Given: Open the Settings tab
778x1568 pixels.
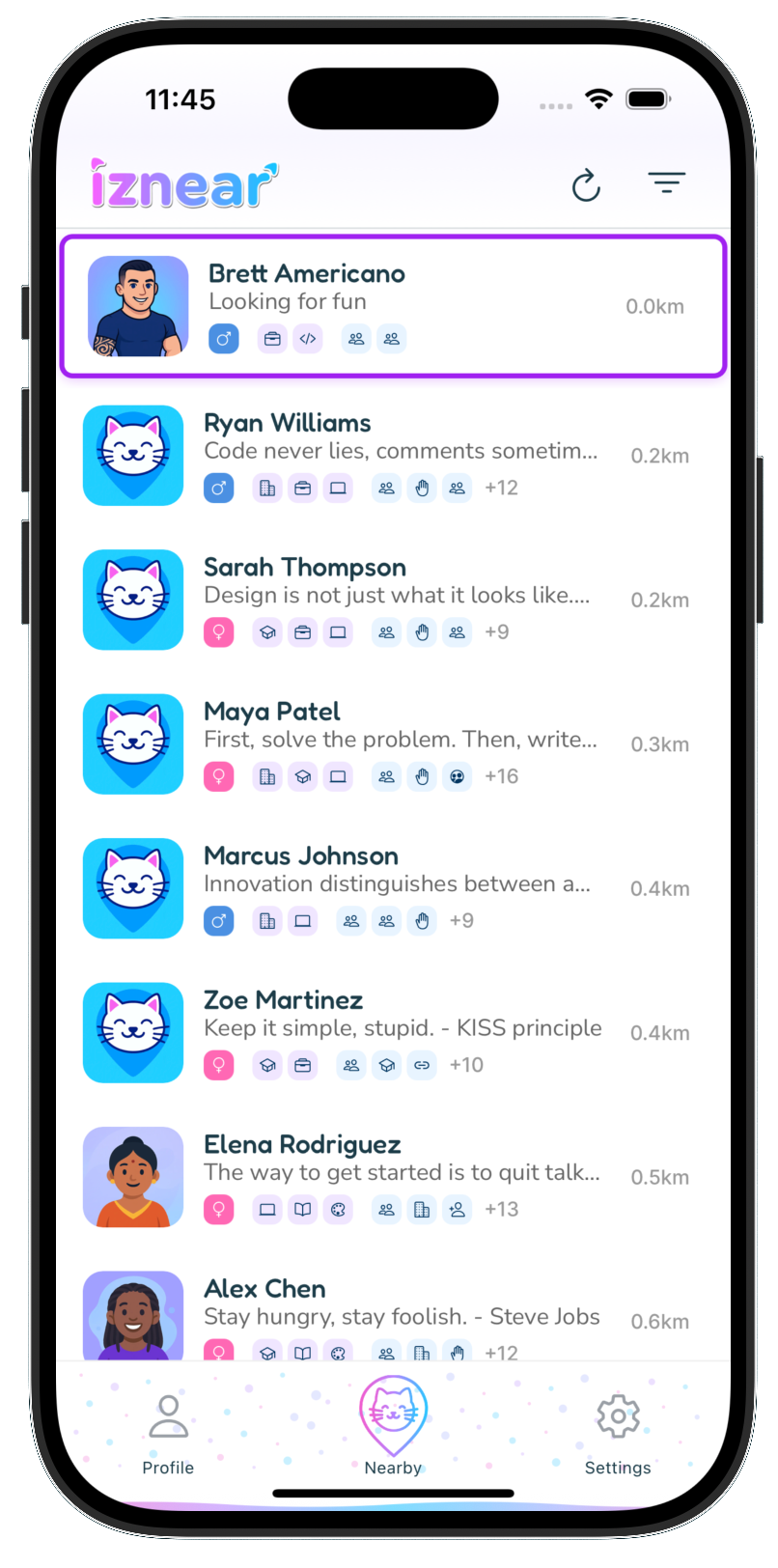Looking at the screenshot, I should pos(618,1435).
